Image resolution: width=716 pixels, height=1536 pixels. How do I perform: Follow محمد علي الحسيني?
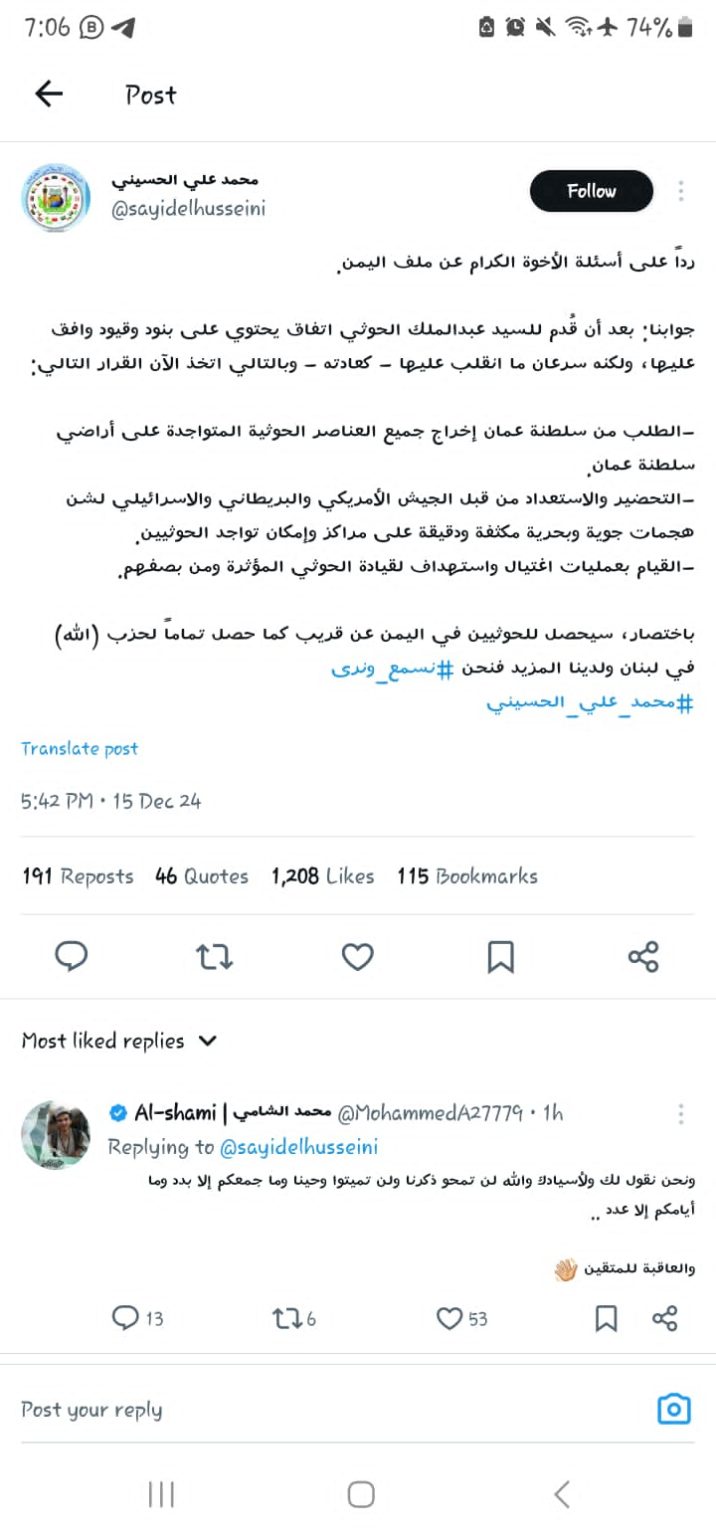591,191
